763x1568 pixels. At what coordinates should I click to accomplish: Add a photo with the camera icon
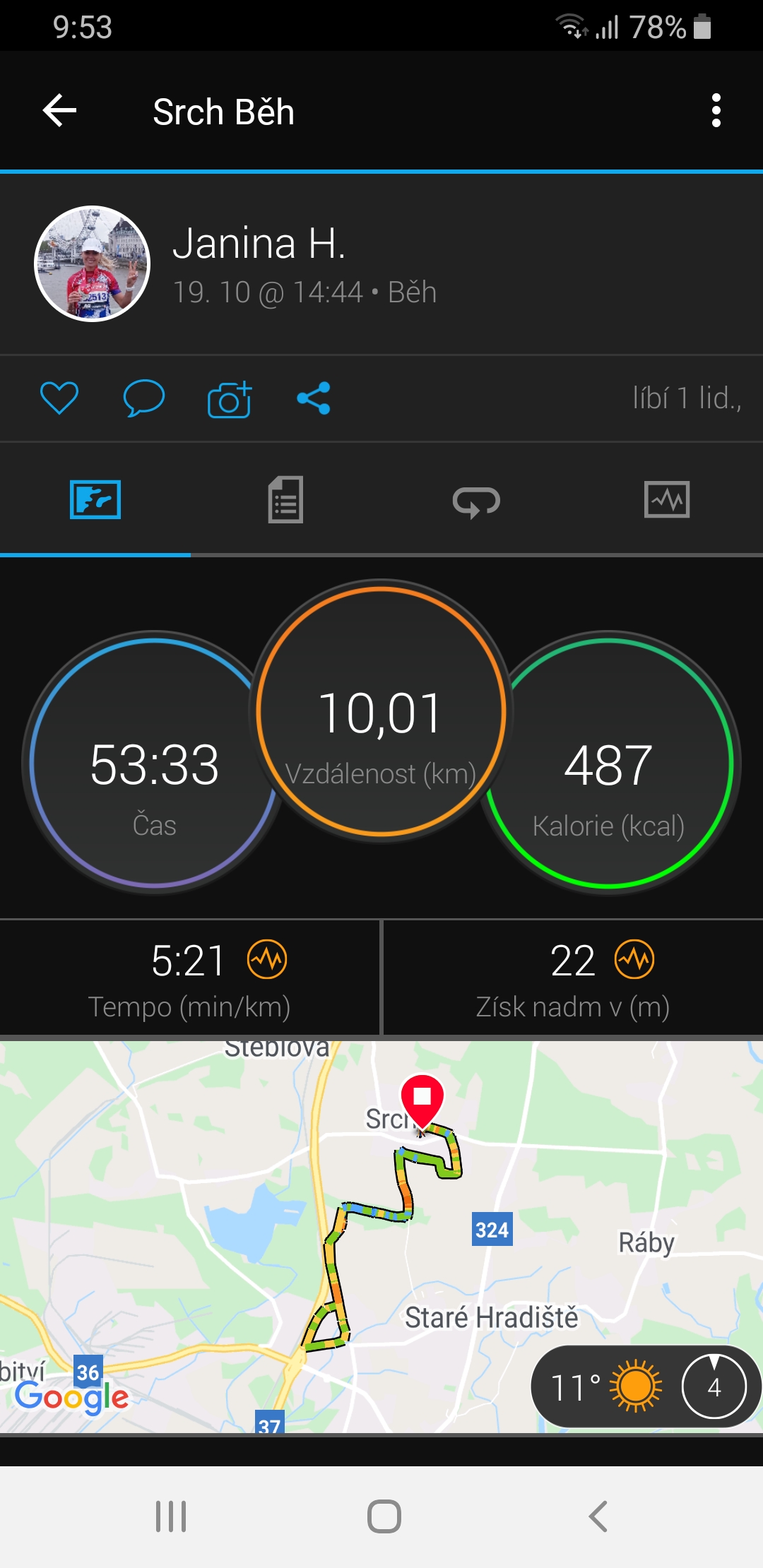230,399
